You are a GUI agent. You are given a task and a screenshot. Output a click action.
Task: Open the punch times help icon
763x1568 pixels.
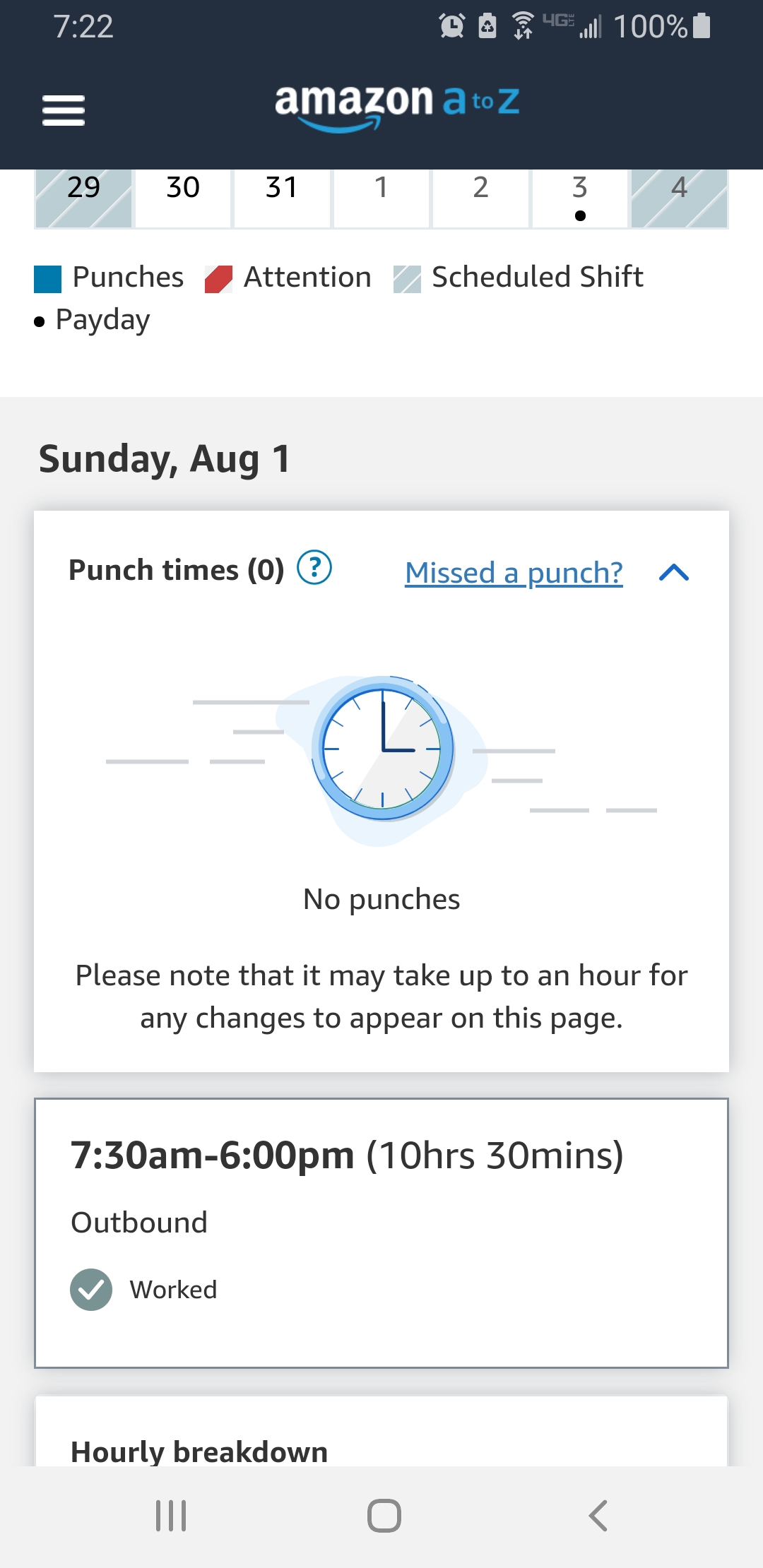pyautogui.click(x=313, y=569)
